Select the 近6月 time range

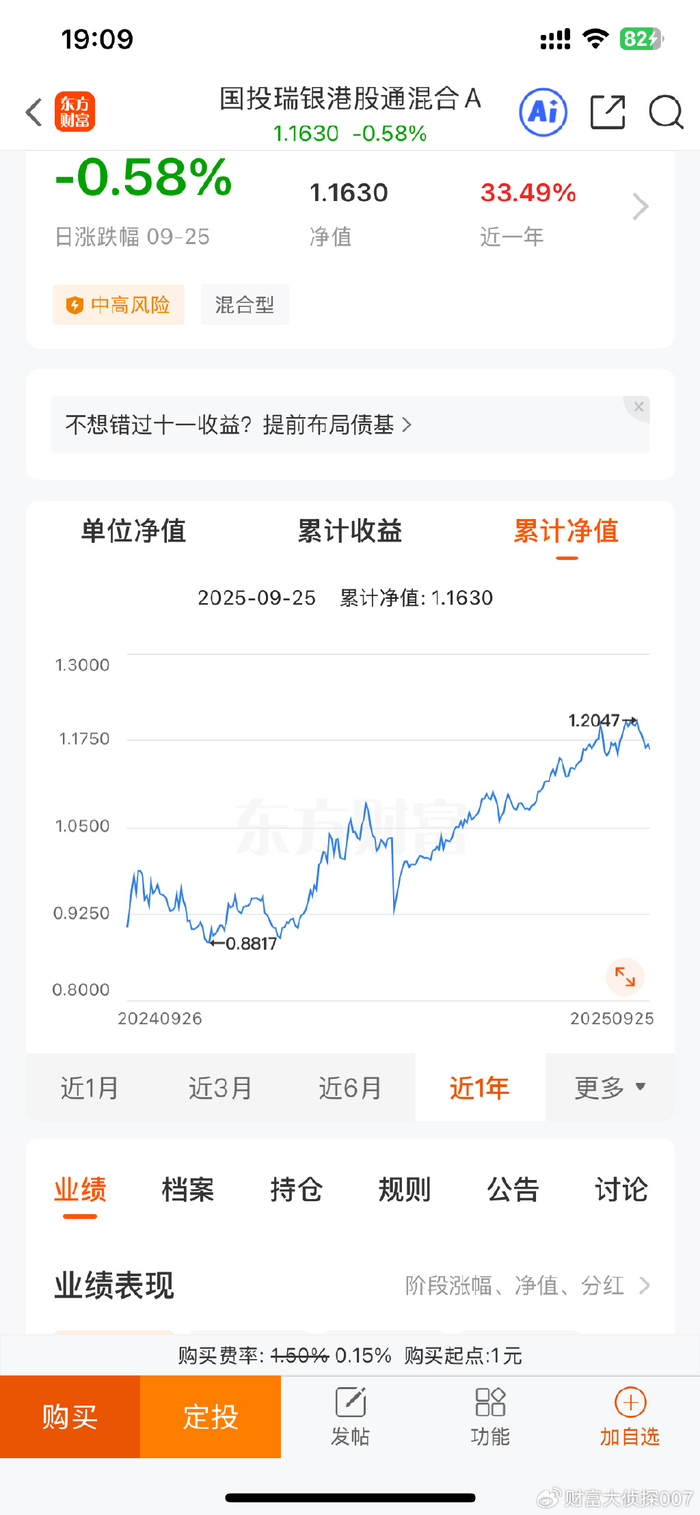click(x=350, y=1088)
